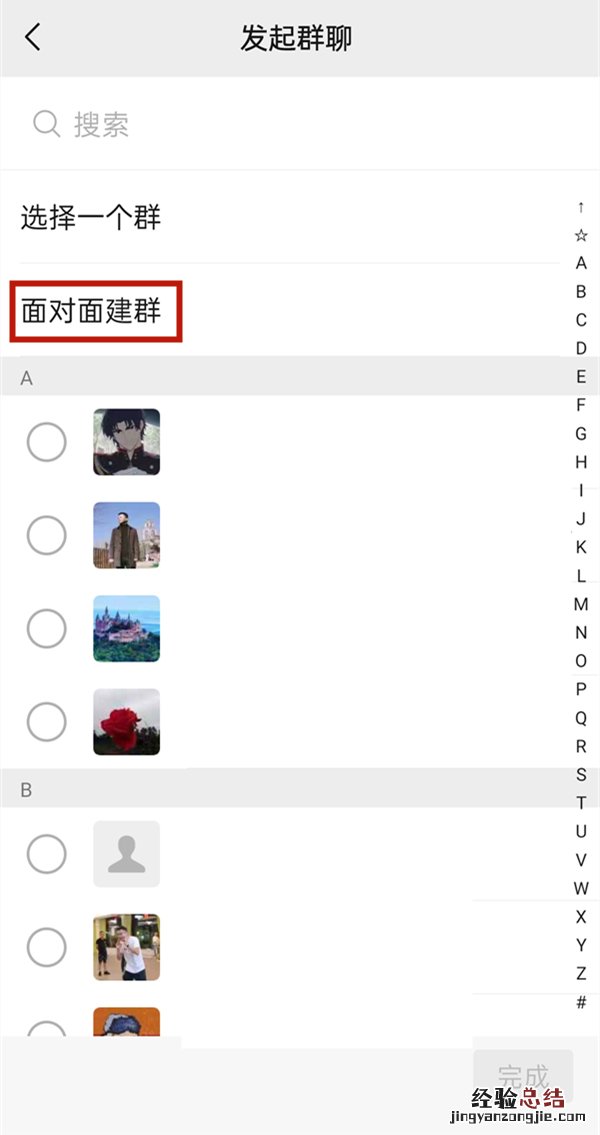The width and height of the screenshot is (600, 1135).
Task: Jump to letter Z in the index
Action: (581, 973)
